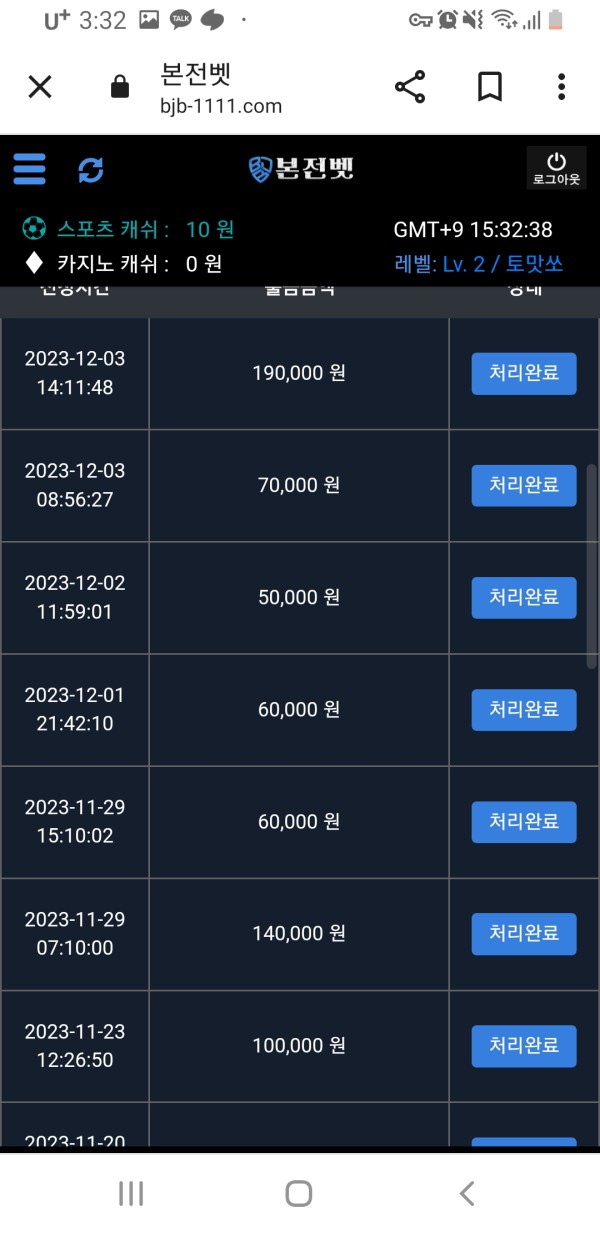Tap 처리완료 for the 50,000 원 entry
Image resolution: width=600 pixels, height=1233 pixels.
tap(524, 598)
